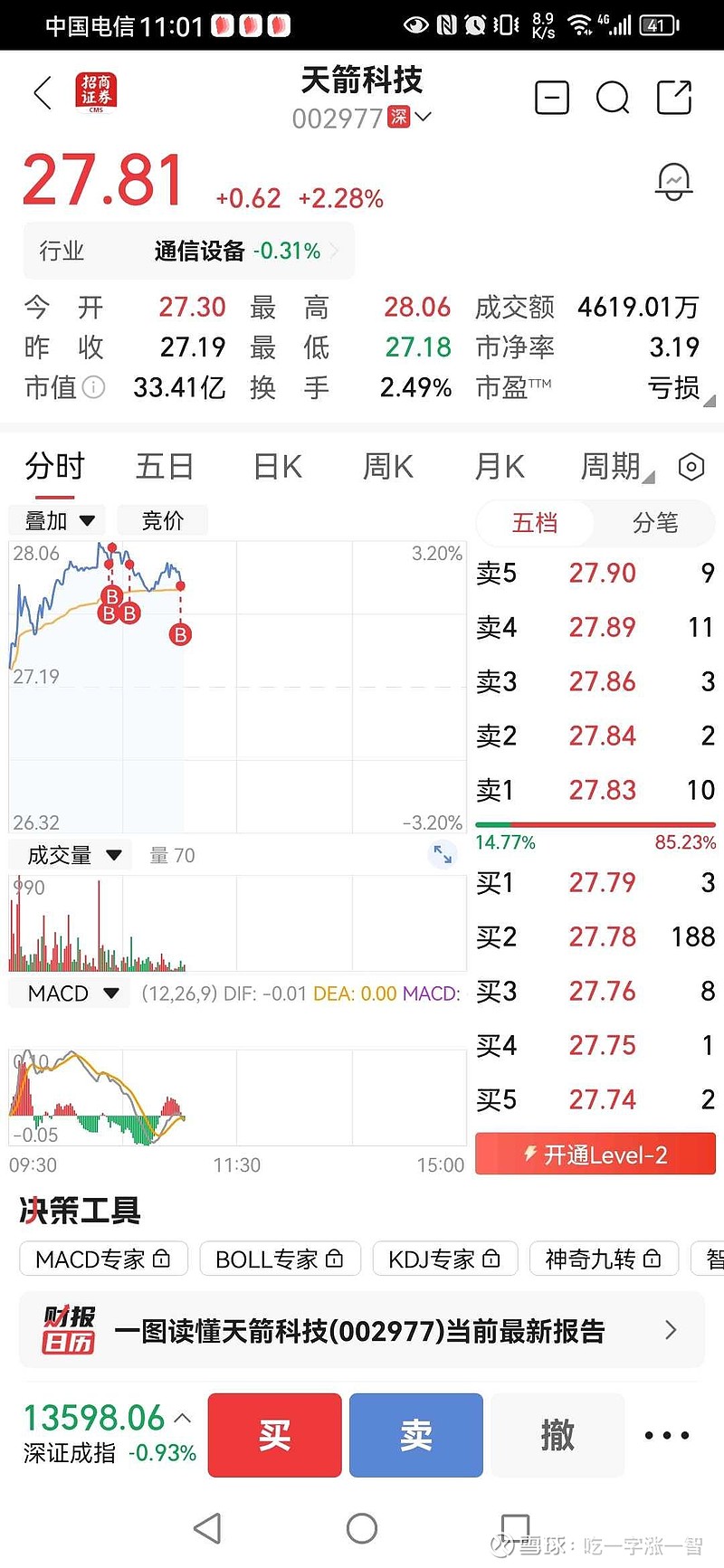Tap the back arrow to exit stock page
Image resolution: width=724 pixels, height=1568 pixels.
point(41,94)
